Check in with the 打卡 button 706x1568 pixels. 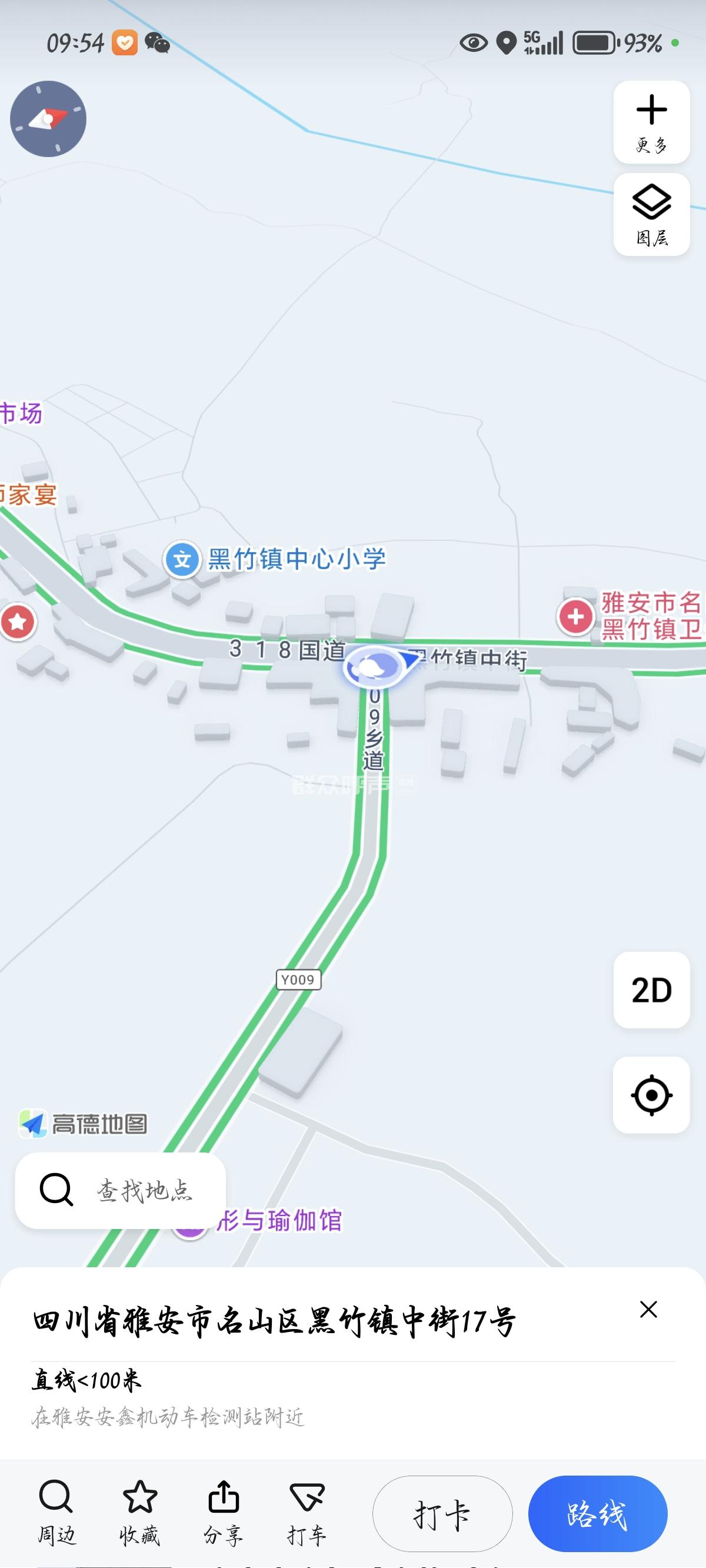(442, 1514)
